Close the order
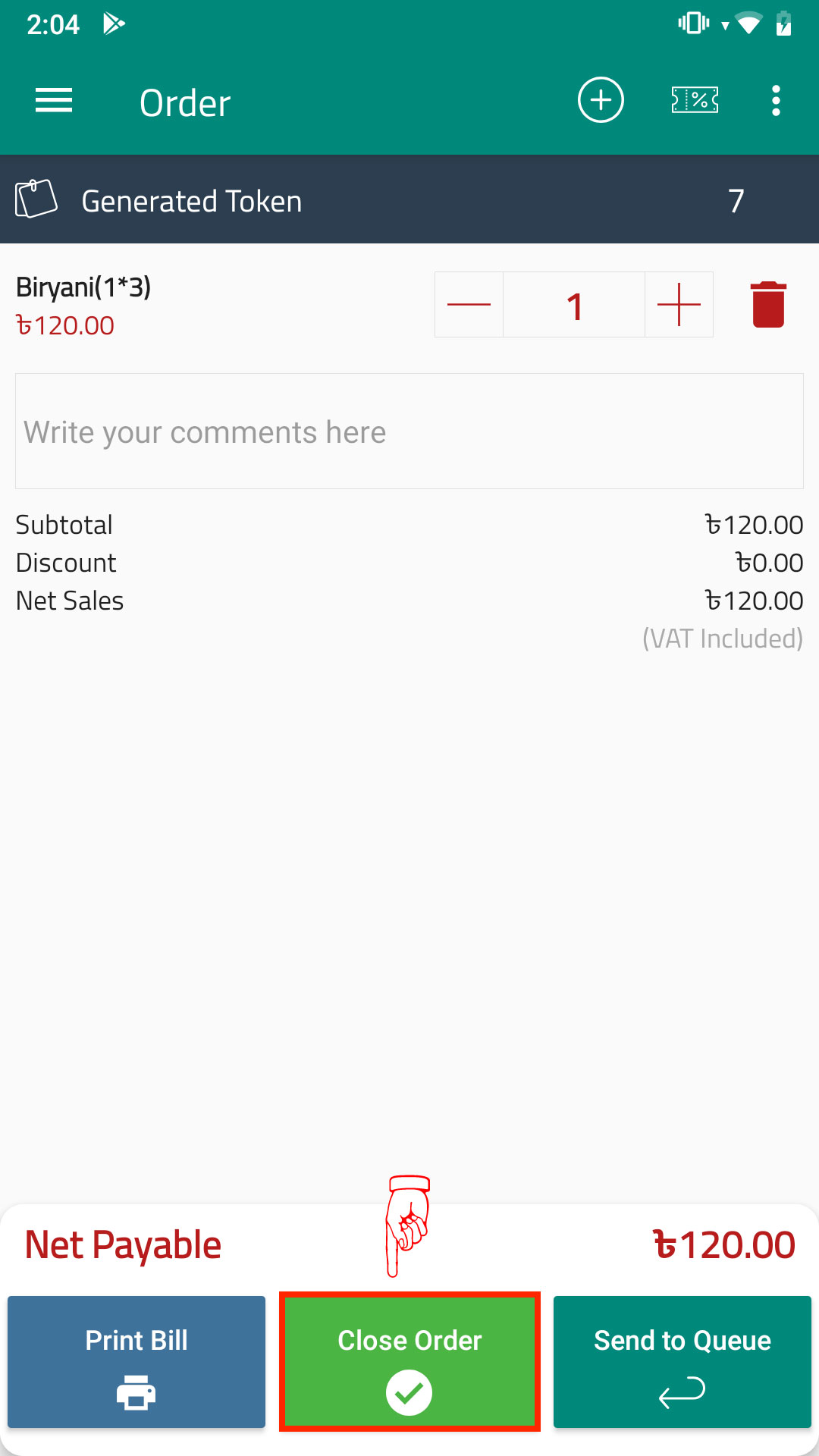Viewport: 819px width, 1456px height. coord(409,1362)
